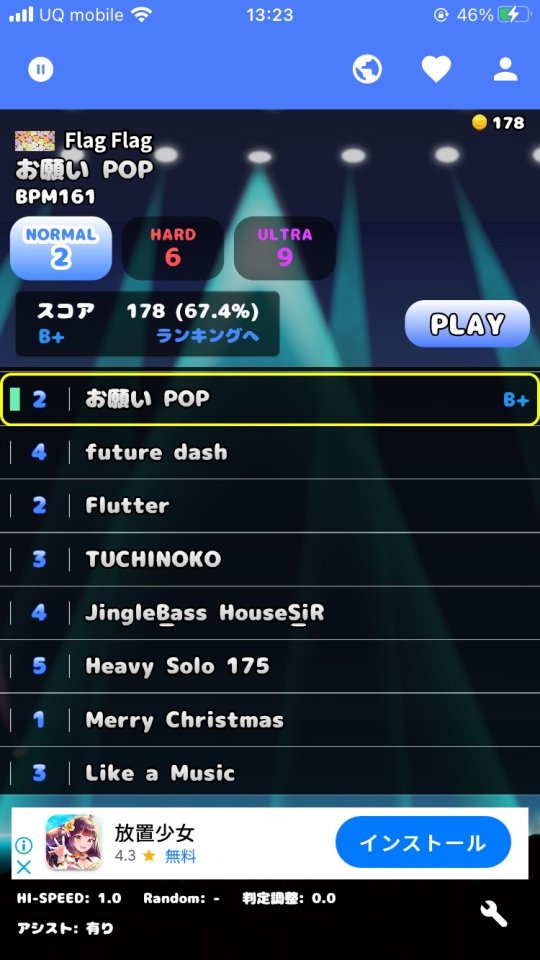Screen dimensions: 540x960
Task: Tap インストール on the 放置少女 ad
Action: pyautogui.click(x=423, y=842)
